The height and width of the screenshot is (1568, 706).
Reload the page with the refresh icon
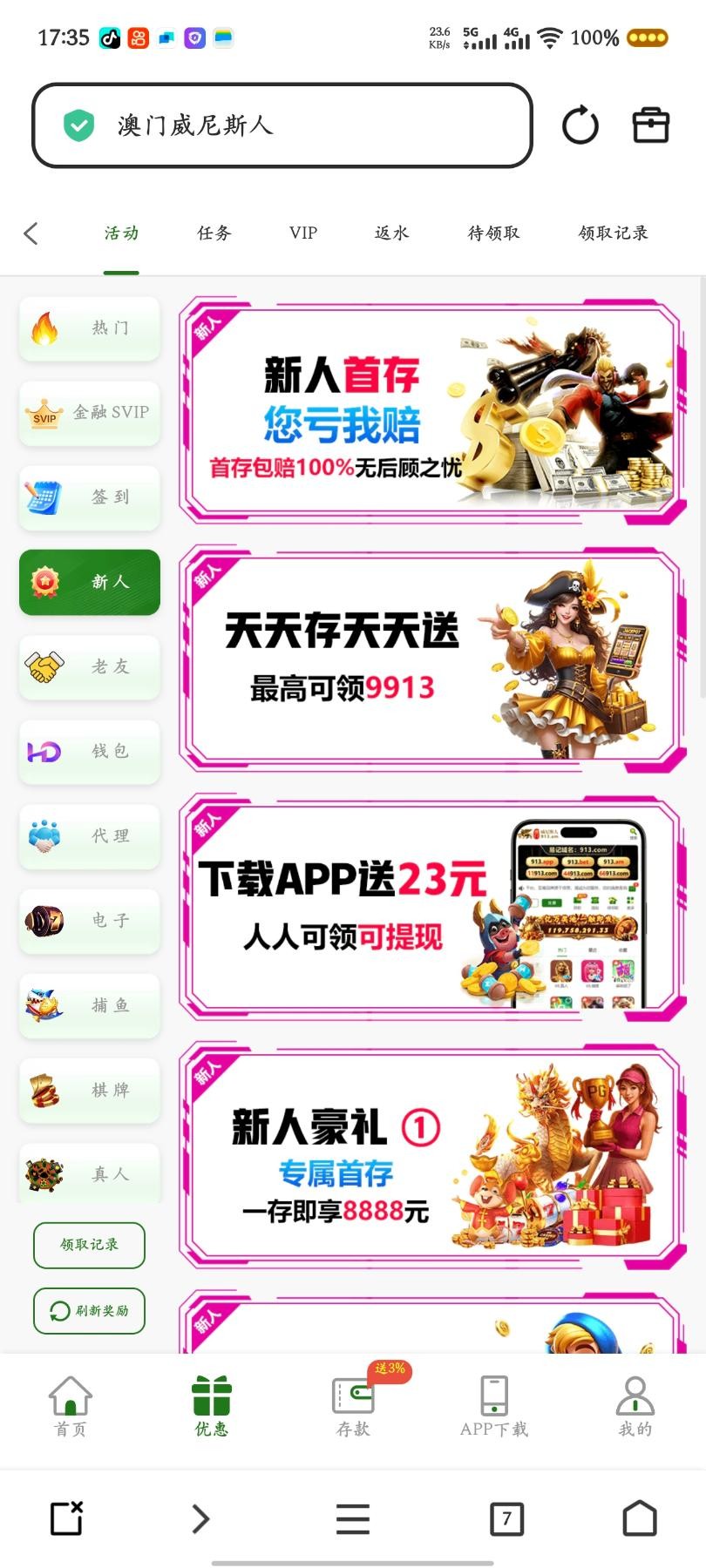[580, 125]
